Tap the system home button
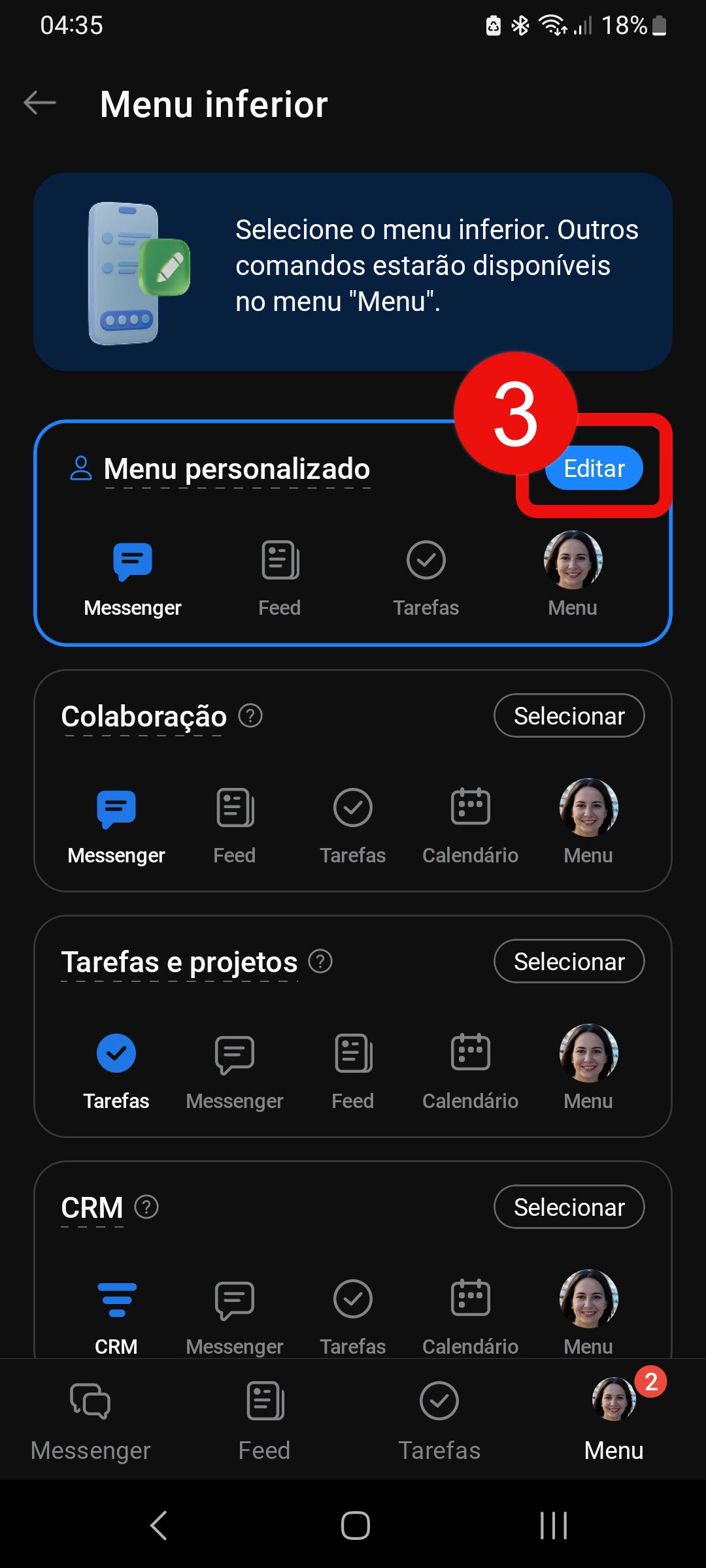This screenshot has height=1568, width=706. pyautogui.click(x=355, y=1526)
